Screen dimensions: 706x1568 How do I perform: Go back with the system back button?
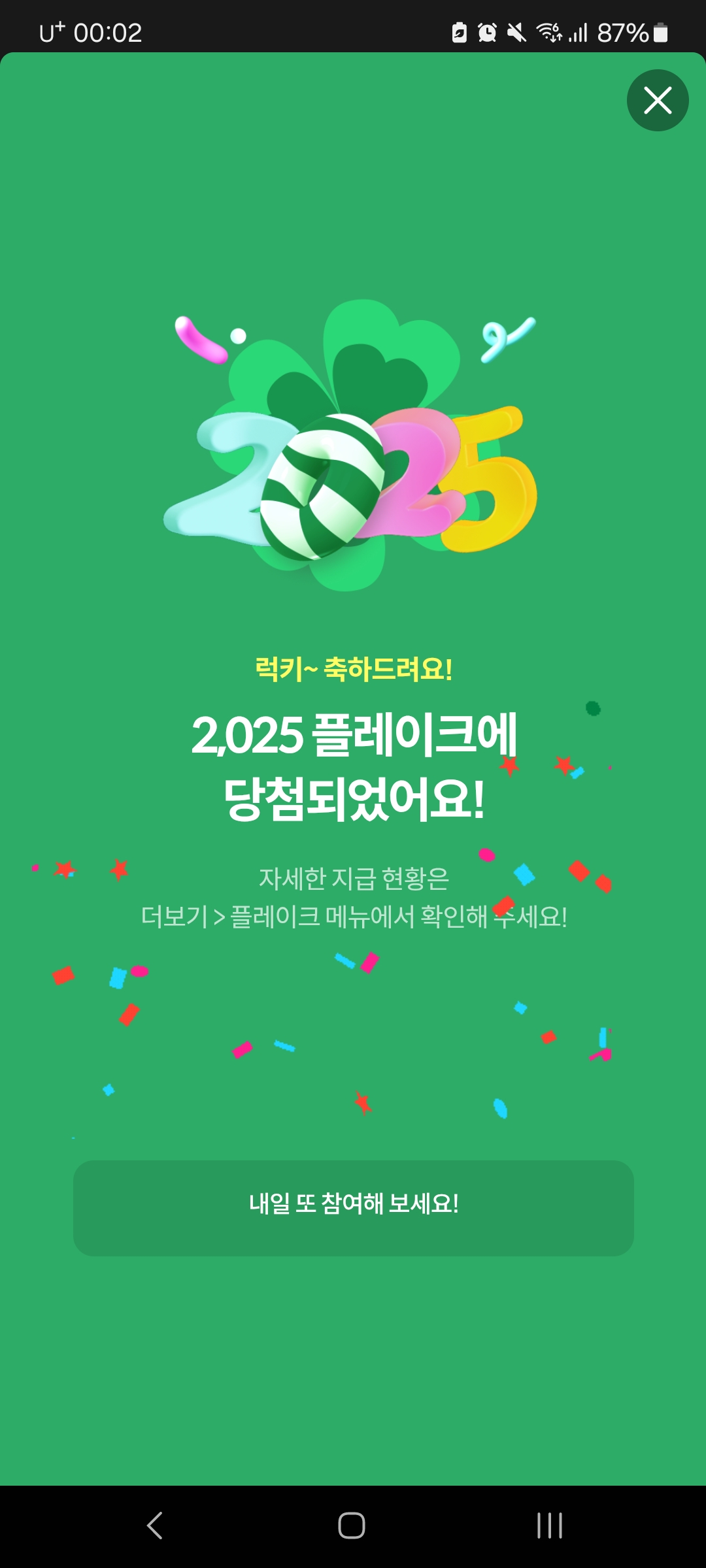155,1526
